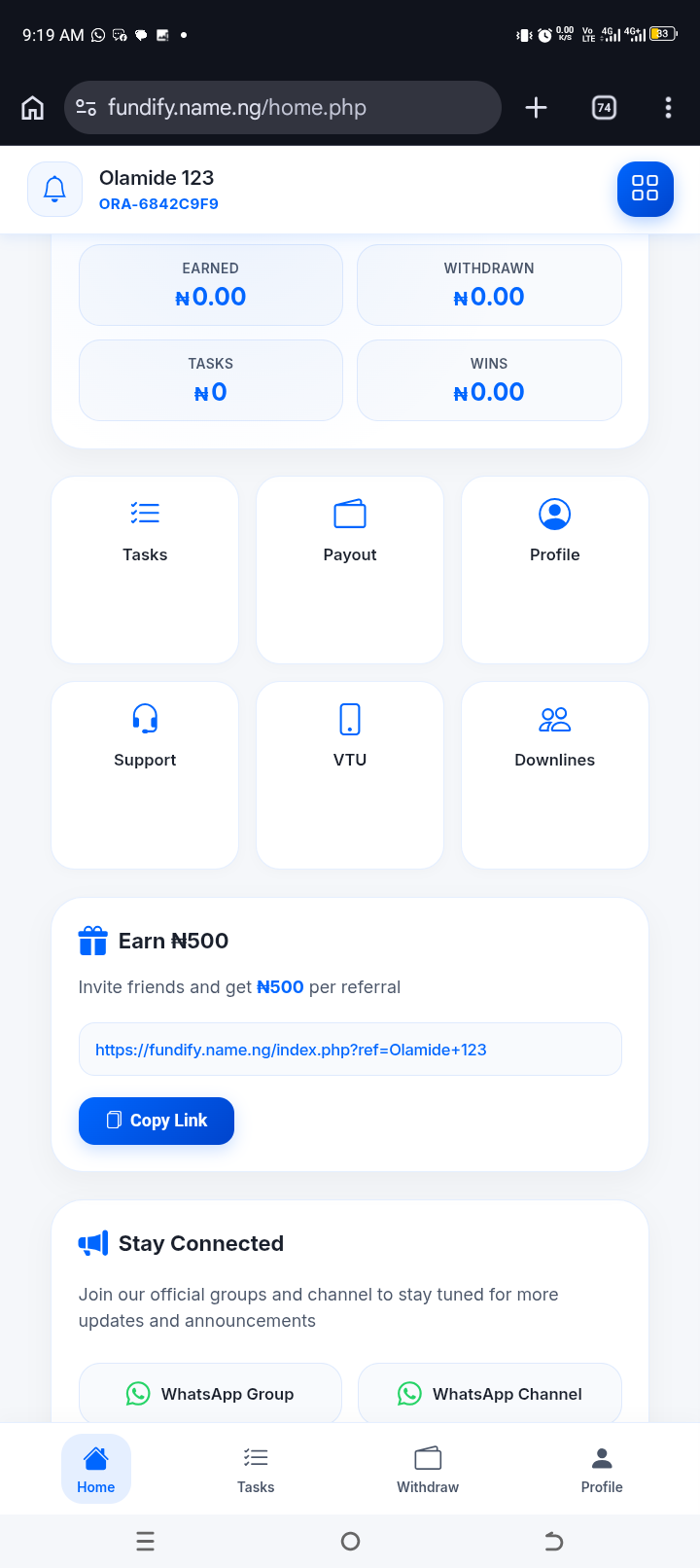Open the Payout card
700x1568 pixels.
tap(350, 569)
